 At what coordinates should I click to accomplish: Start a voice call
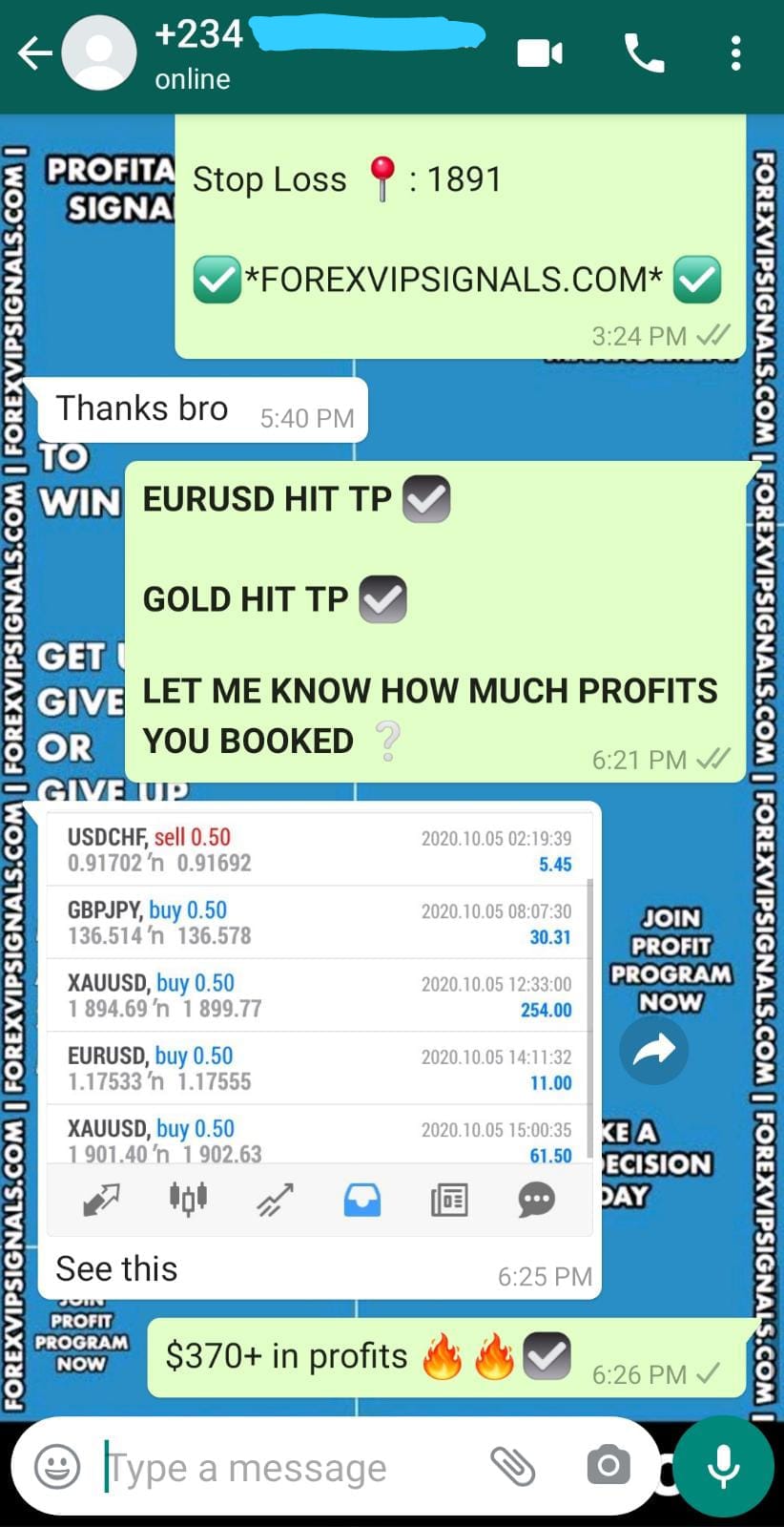pos(644,53)
